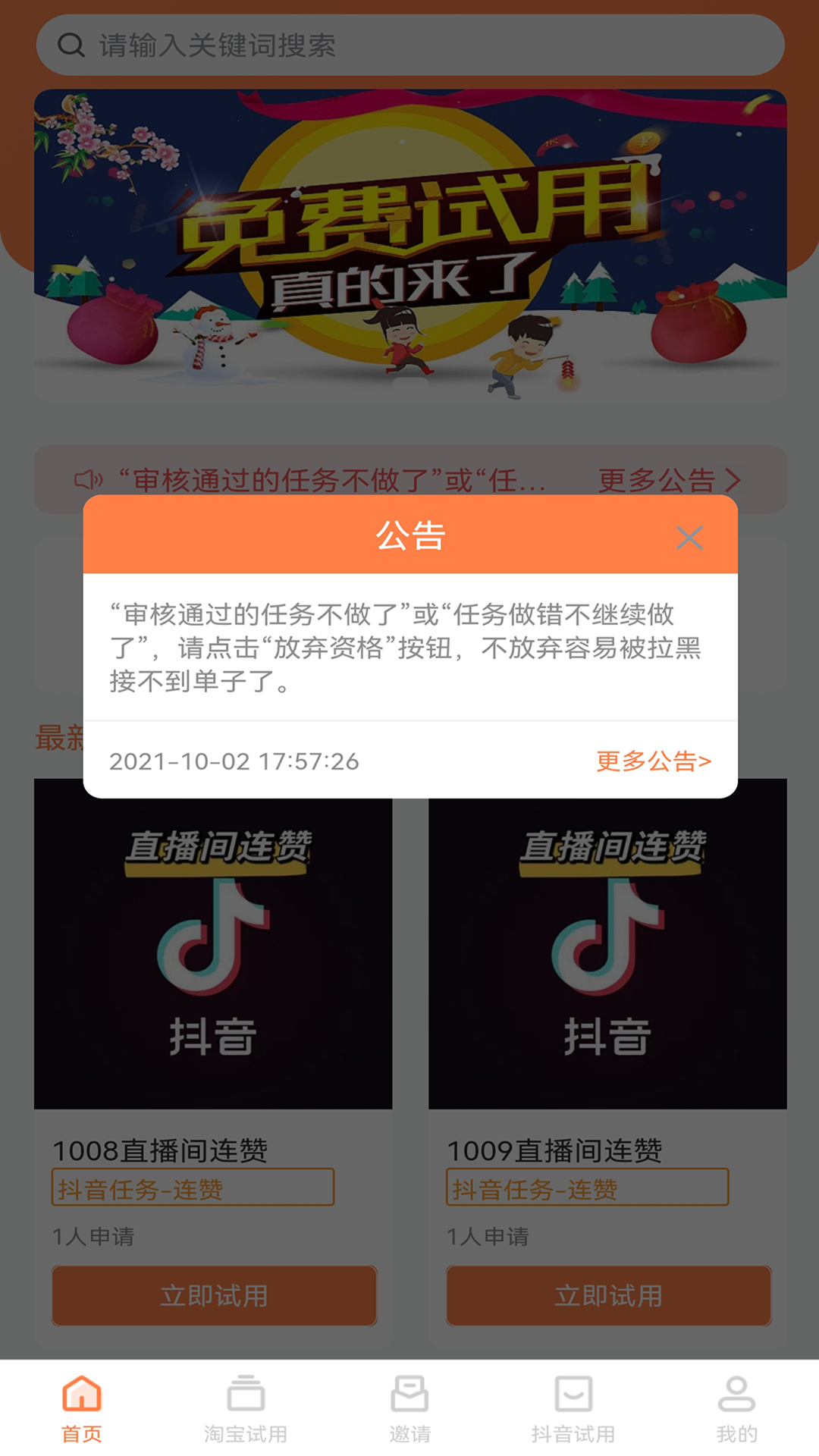This screenshot has width=819, height=1456.
Task: Tap the magnifier icon in the search bar
Action: click(72, 45)
